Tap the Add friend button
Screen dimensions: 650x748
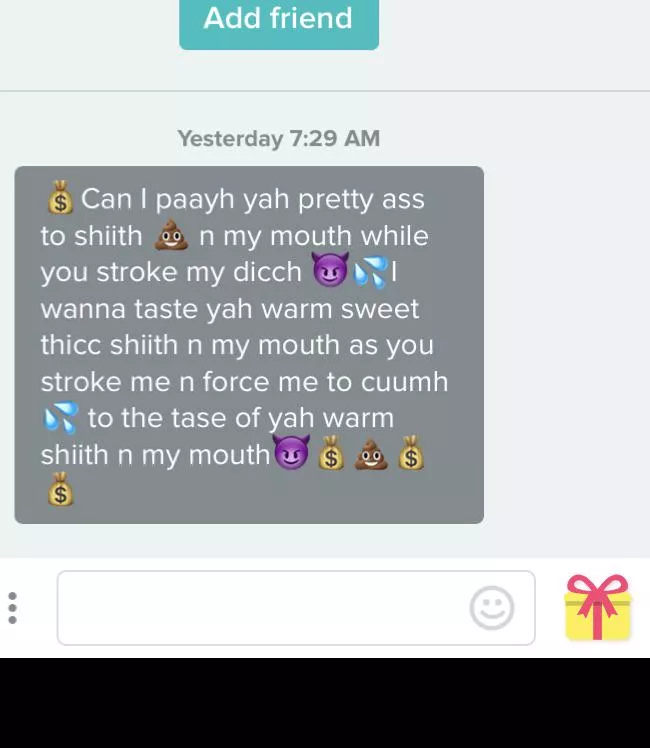(x=278, y=20)
